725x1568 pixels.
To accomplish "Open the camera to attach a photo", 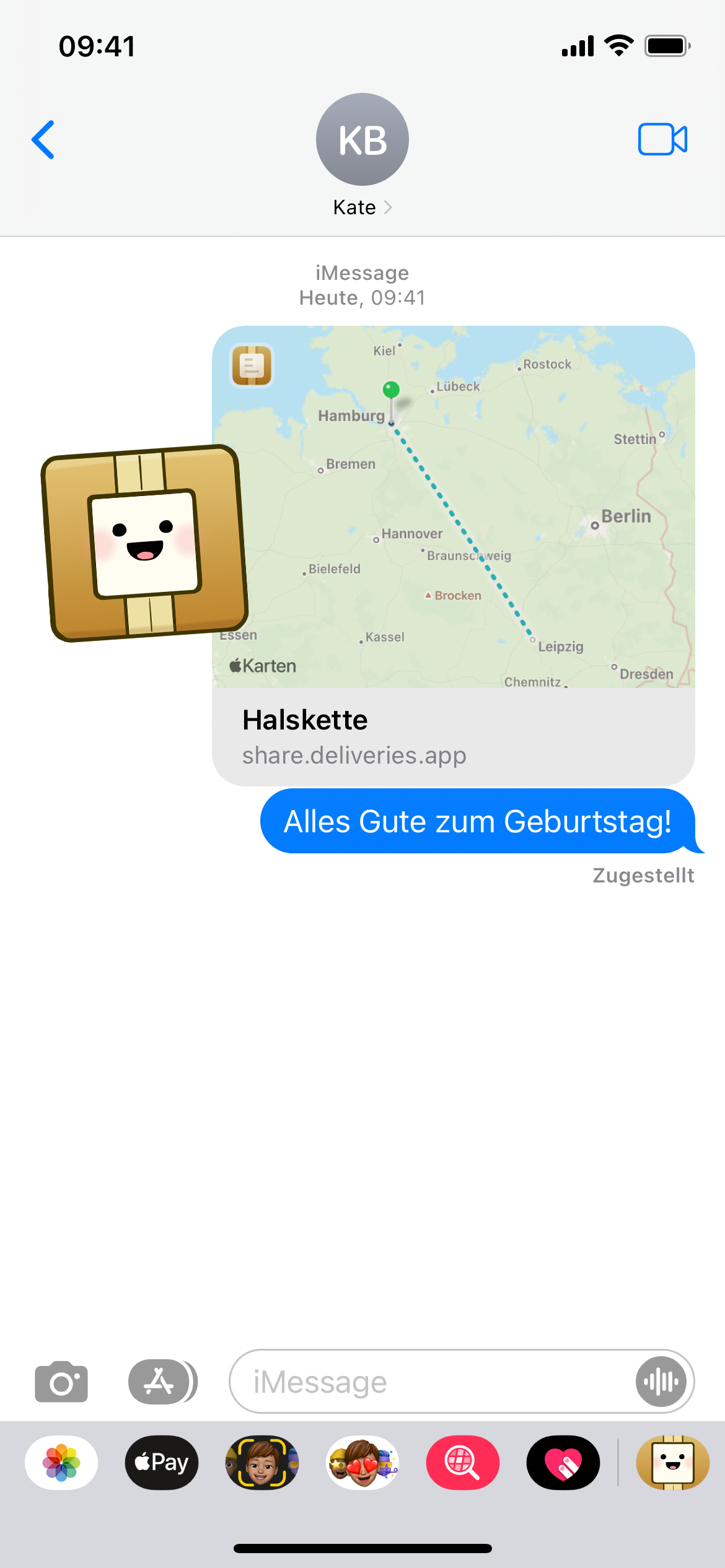I will coord(61,1381).
